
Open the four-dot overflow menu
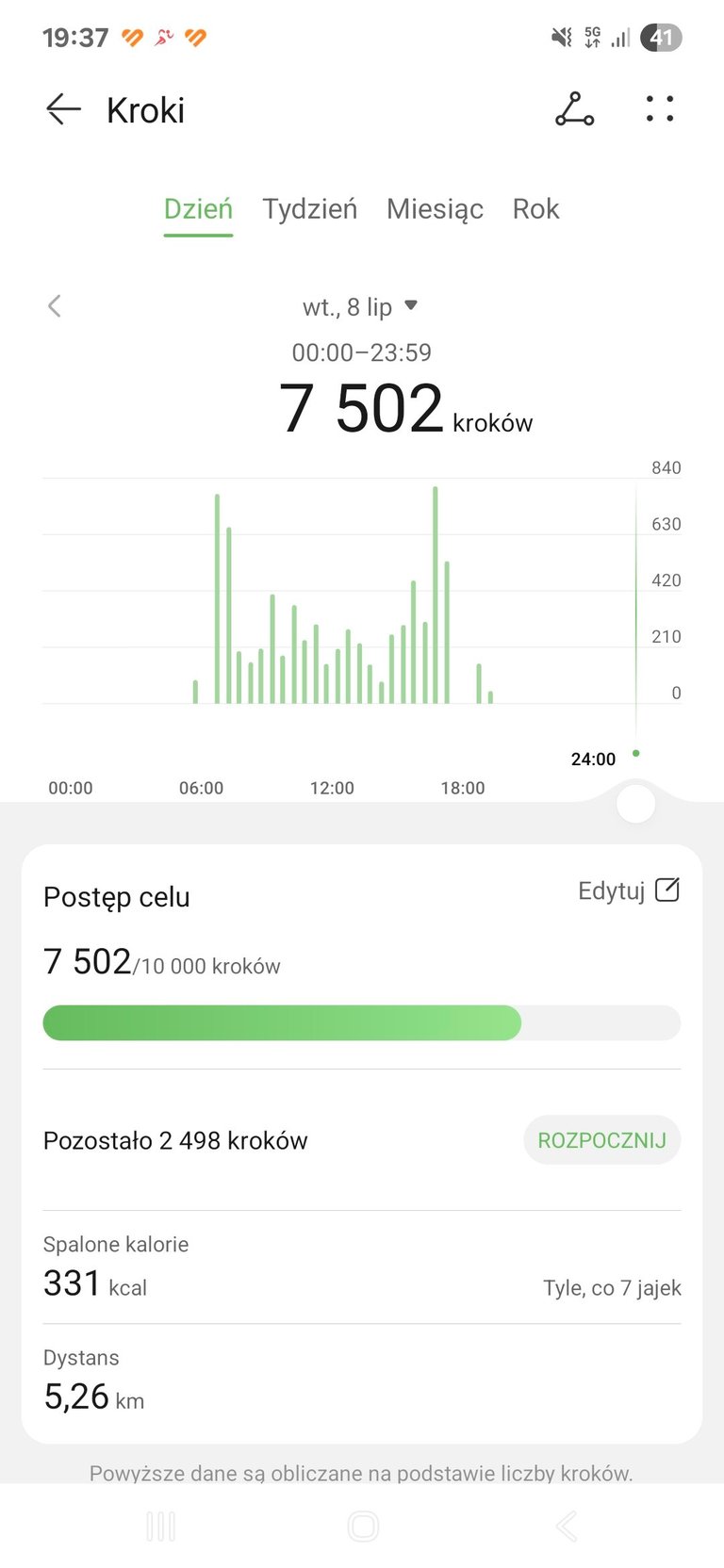(x=660, y=109)
